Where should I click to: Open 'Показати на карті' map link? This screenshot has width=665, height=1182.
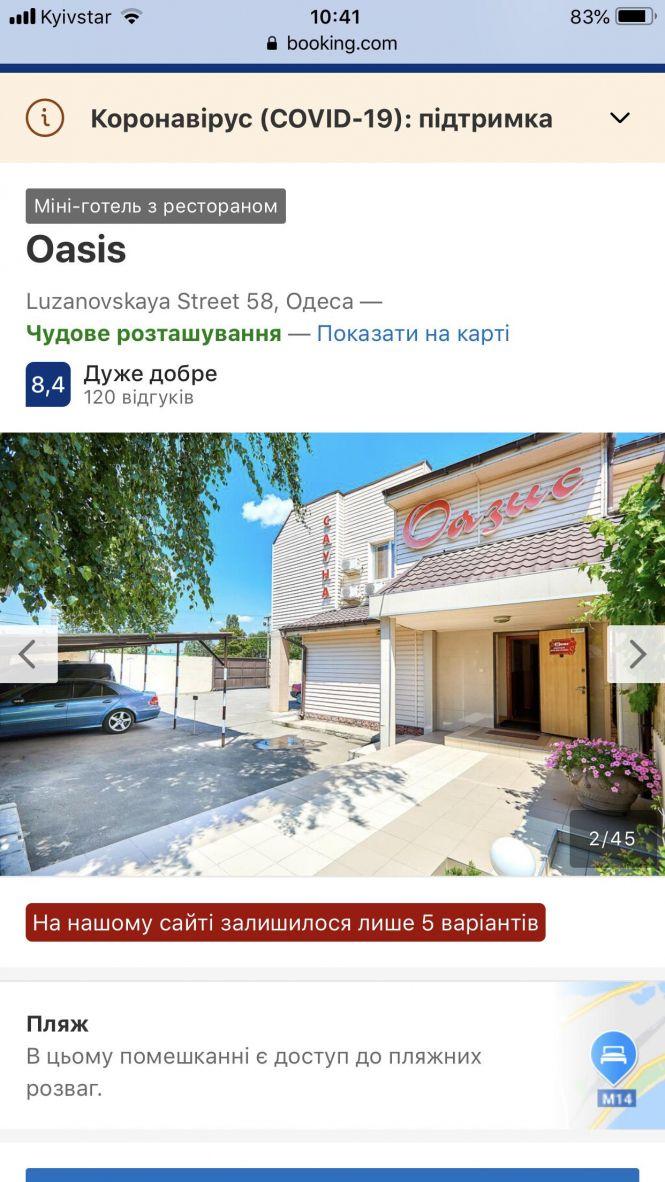tap(413, 333)
